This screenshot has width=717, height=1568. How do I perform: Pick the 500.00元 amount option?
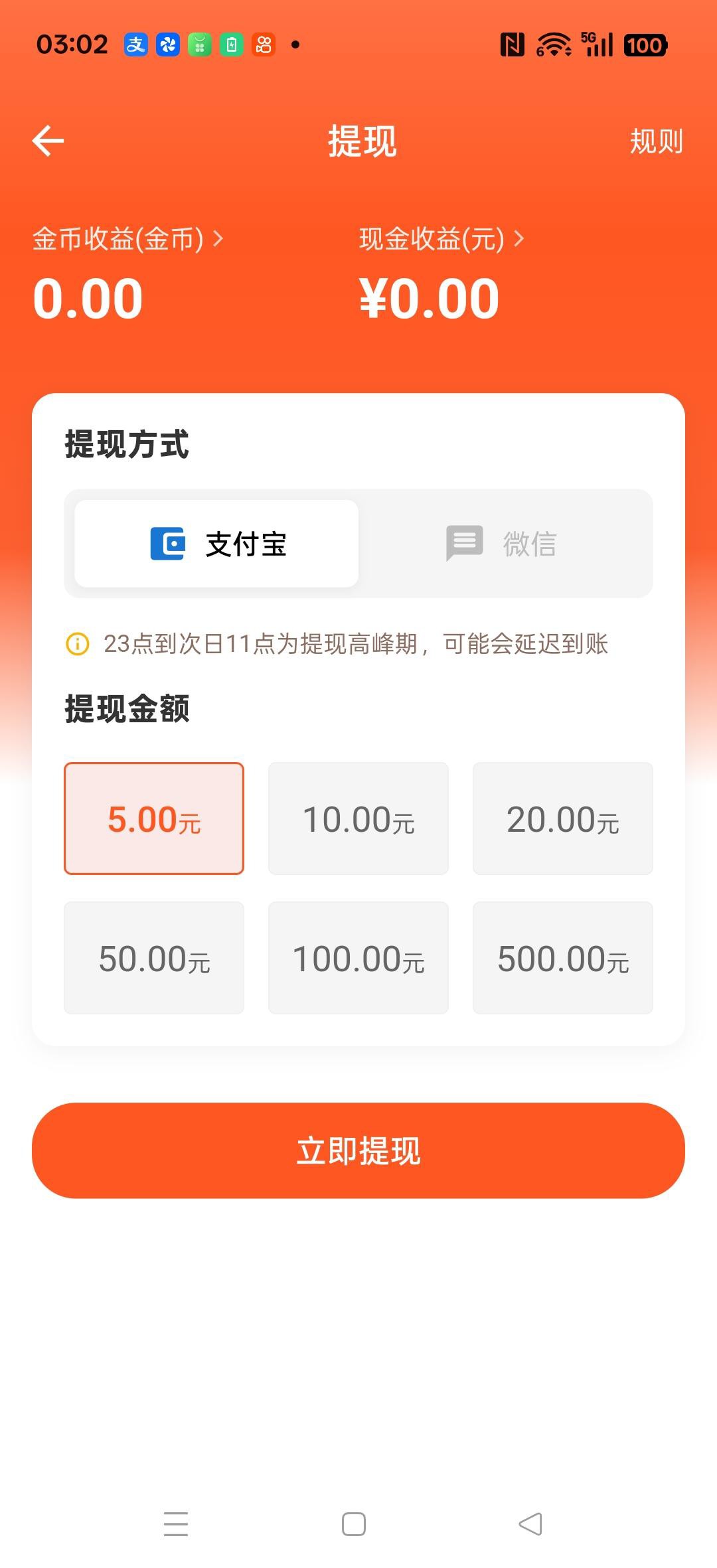562,958
